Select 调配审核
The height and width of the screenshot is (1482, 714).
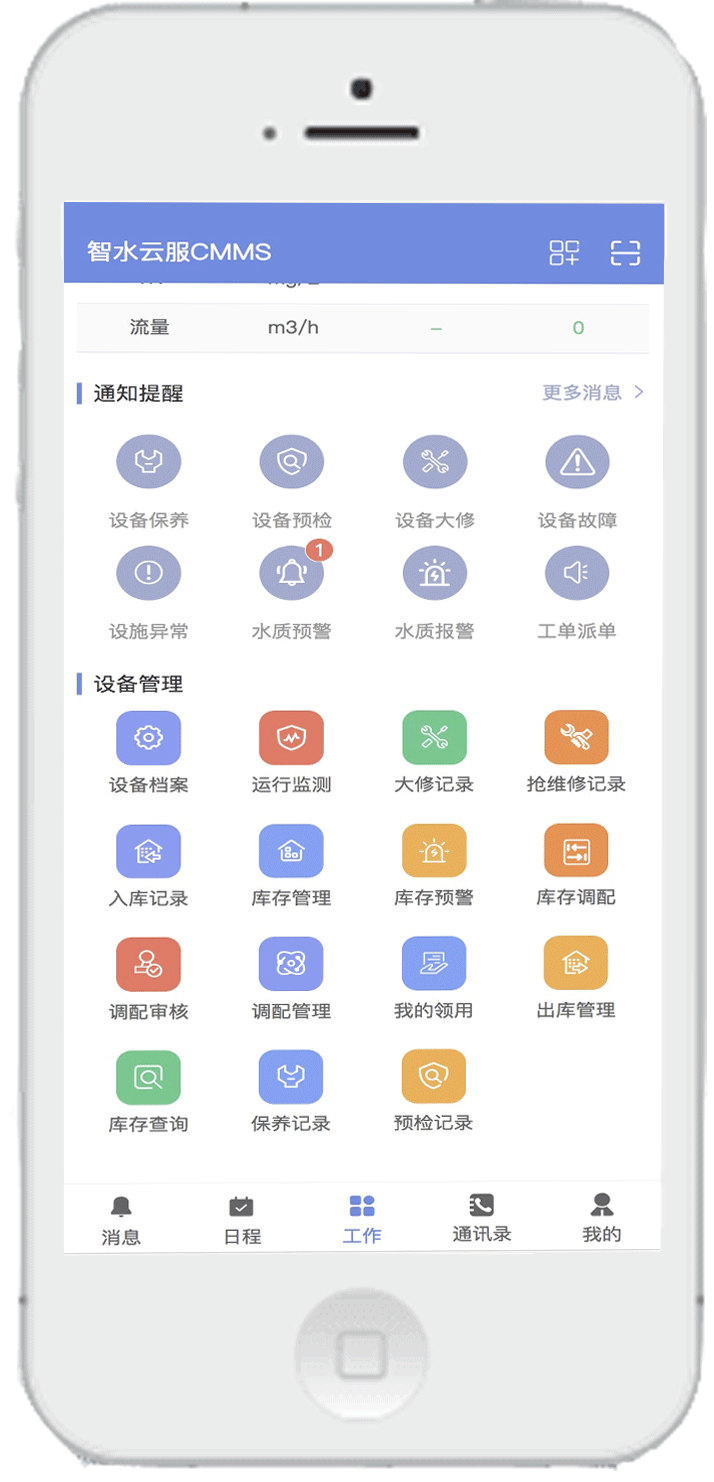pos(149,964)
